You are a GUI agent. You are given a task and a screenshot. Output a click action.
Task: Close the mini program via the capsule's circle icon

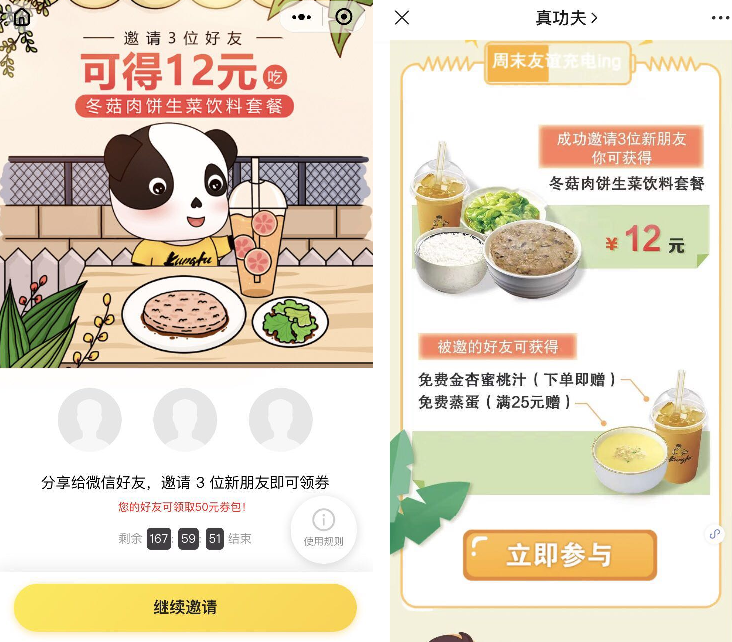[x=344, y=17]
